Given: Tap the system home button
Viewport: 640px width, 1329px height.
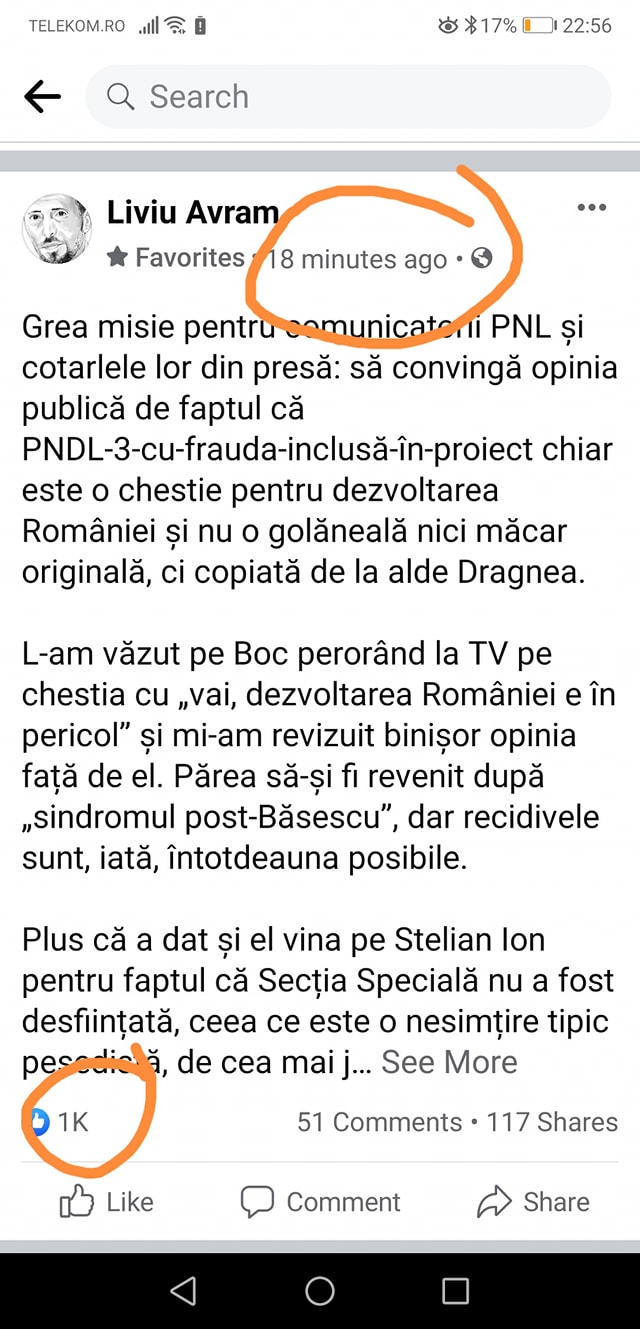Looking at the screenshot, I should [x=320, y=1291].
